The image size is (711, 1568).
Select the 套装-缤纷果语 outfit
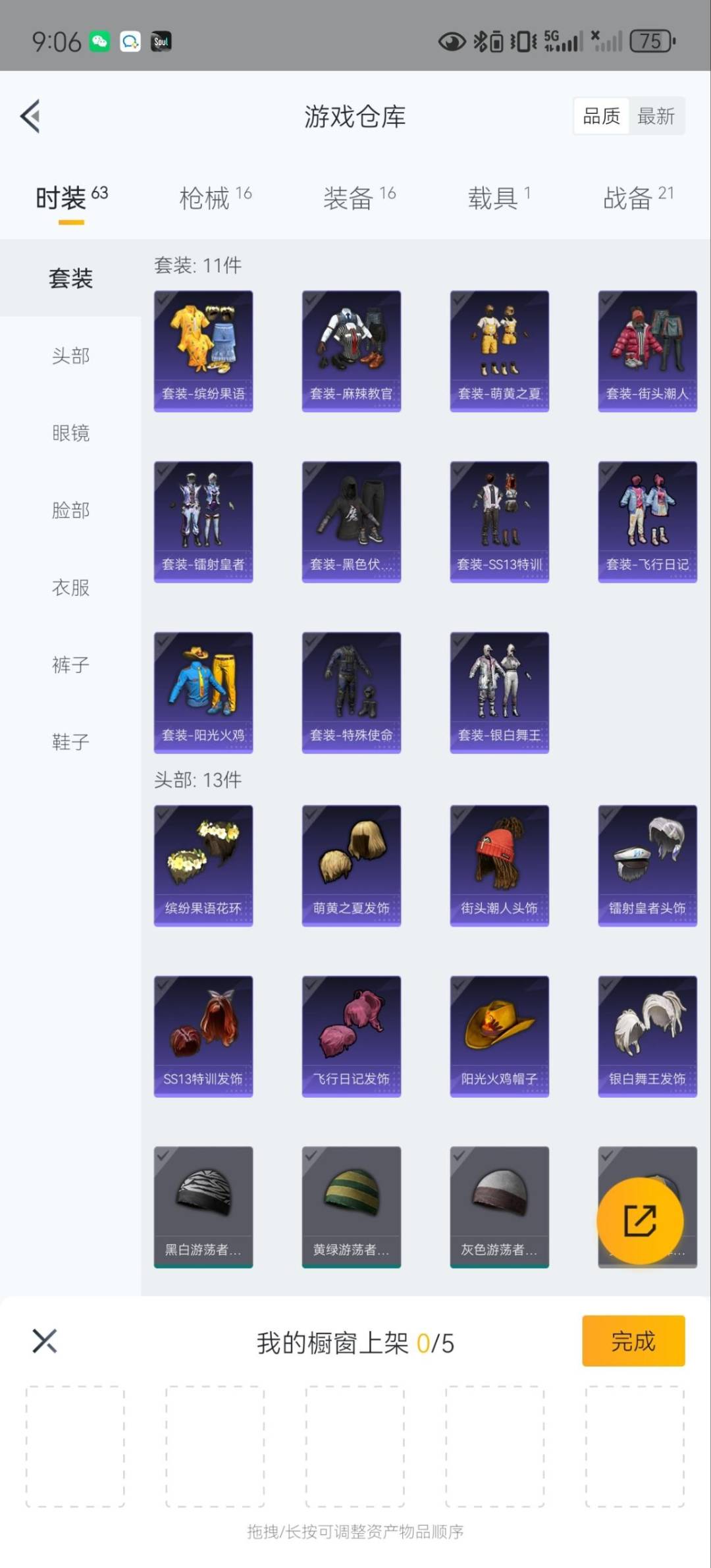point(203,351)
